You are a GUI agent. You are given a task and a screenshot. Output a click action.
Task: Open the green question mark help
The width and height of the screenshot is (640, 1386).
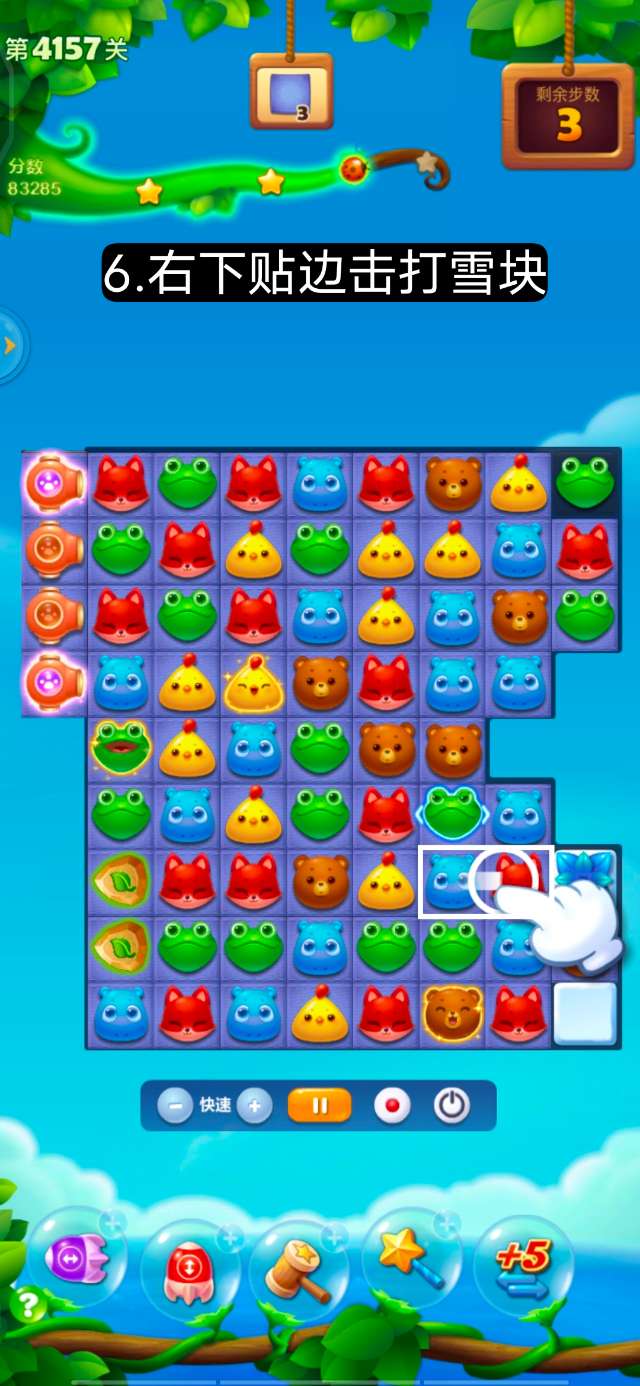[27, 1306]
